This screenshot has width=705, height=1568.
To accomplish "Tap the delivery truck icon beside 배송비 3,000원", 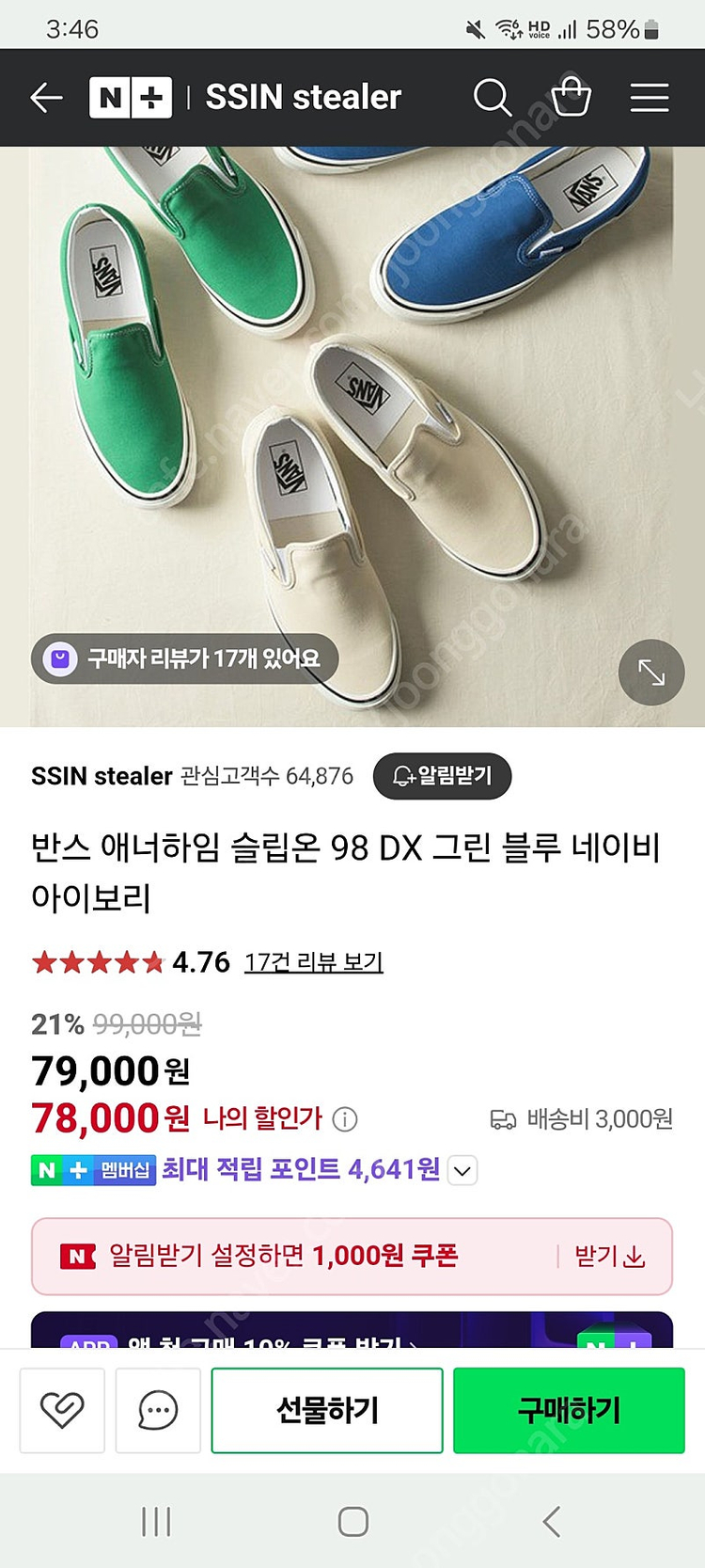I will coord(504,1120).
